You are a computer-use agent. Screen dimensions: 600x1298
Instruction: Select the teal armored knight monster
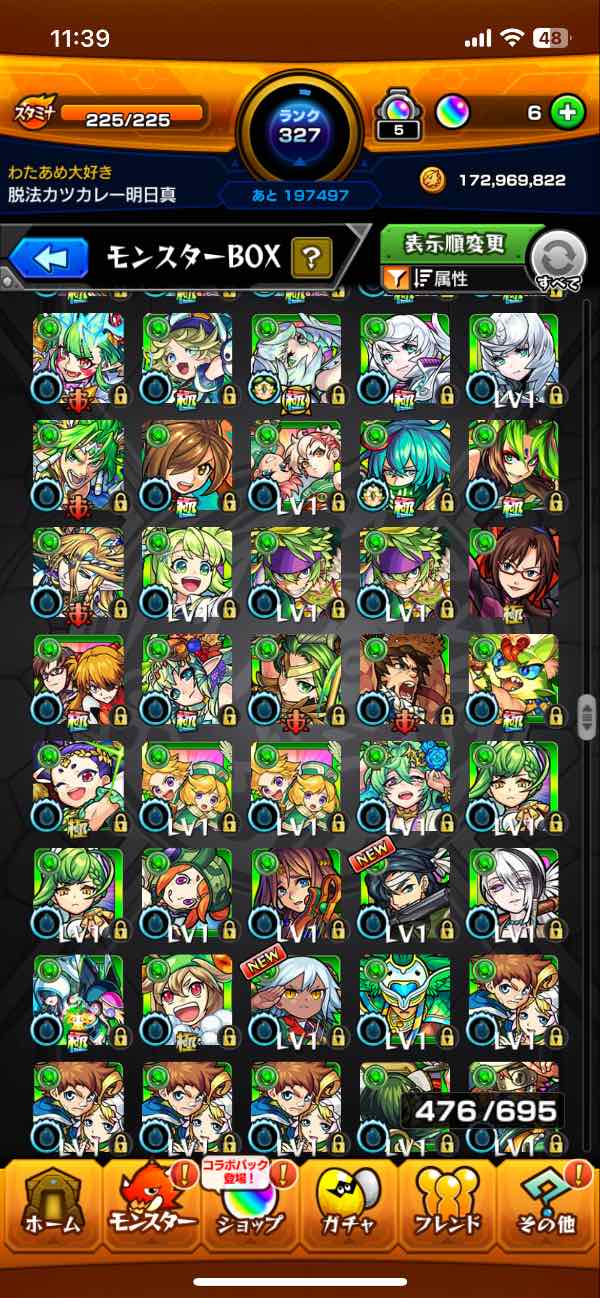click(x=405, y=1000)
